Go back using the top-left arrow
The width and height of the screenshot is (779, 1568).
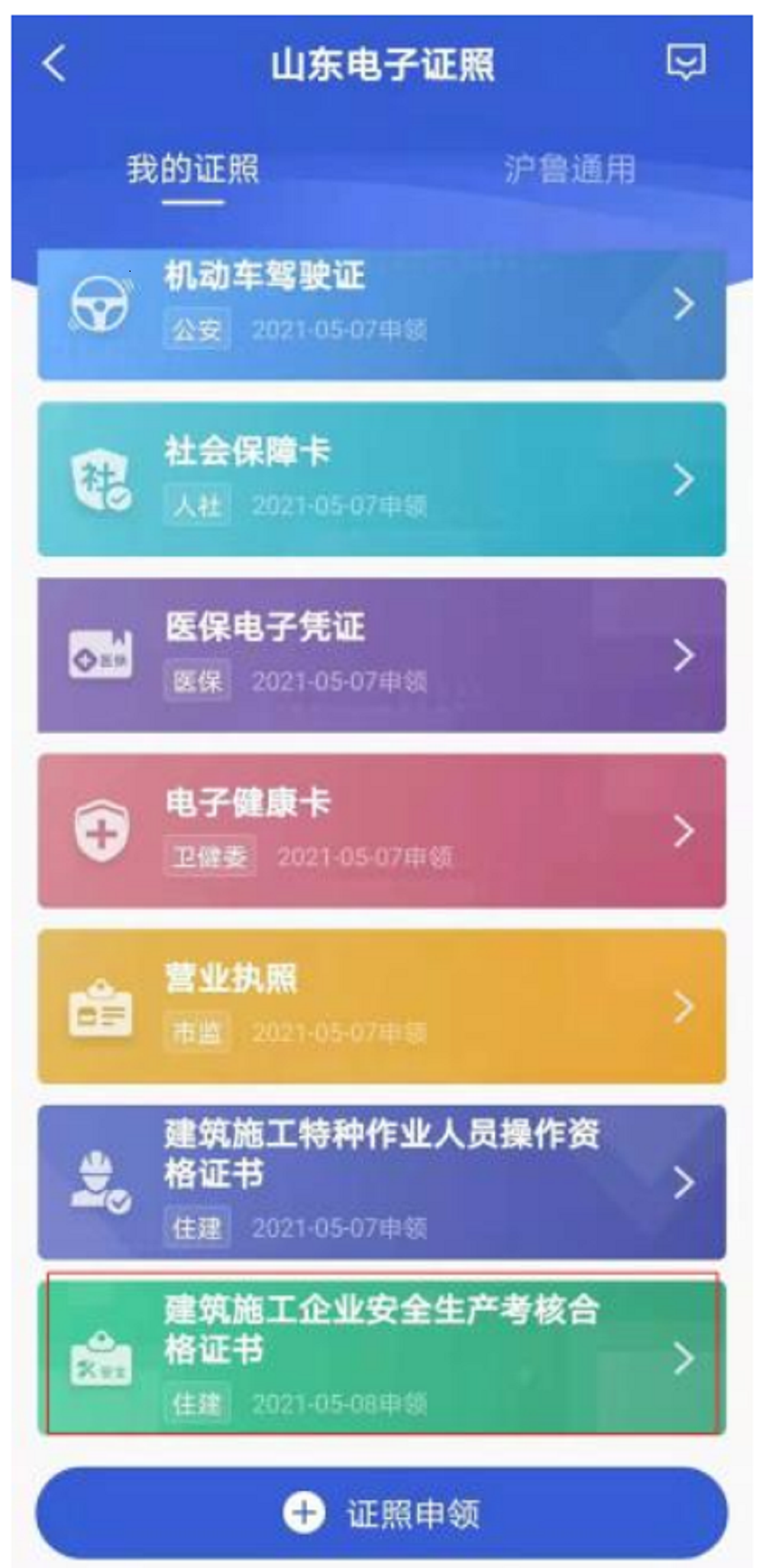[x=54, y=63]
